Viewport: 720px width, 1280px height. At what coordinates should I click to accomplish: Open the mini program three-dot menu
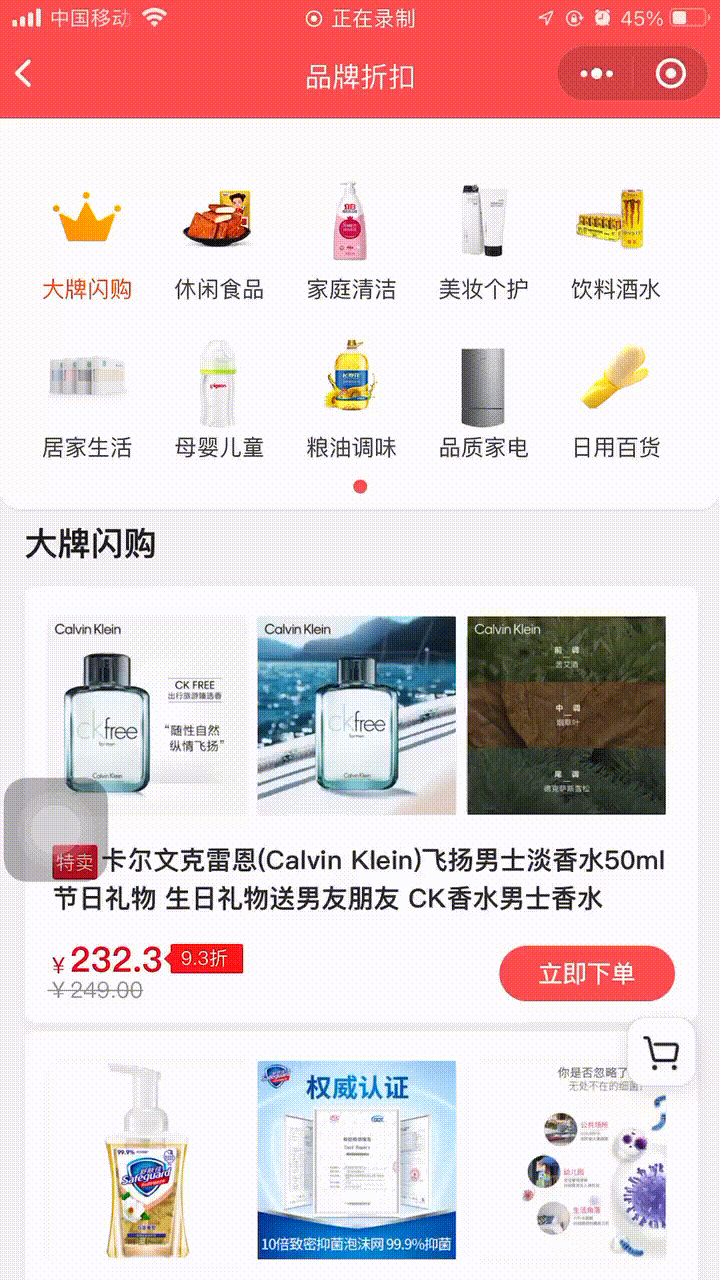[597, 74]
